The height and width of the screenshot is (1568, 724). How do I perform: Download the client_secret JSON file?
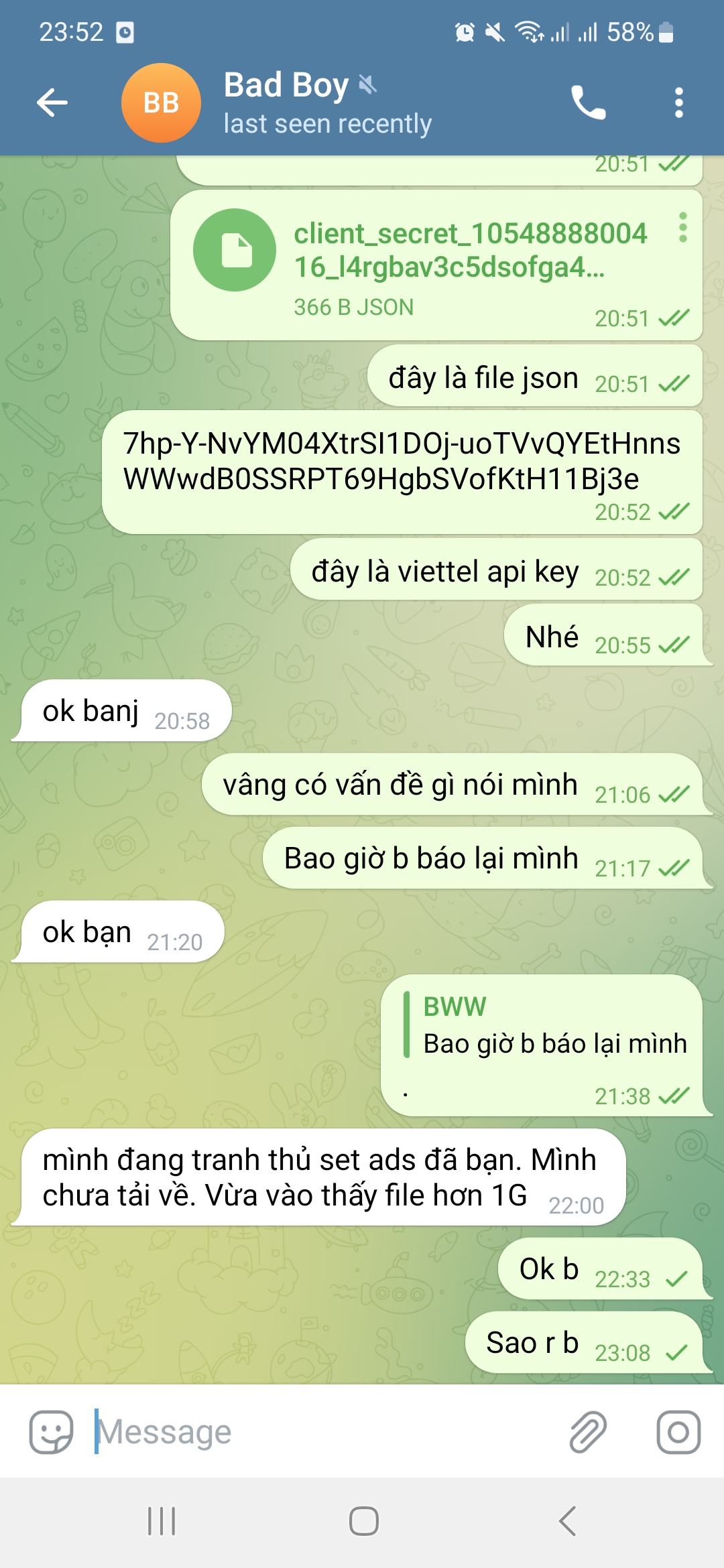coord(235,250)
